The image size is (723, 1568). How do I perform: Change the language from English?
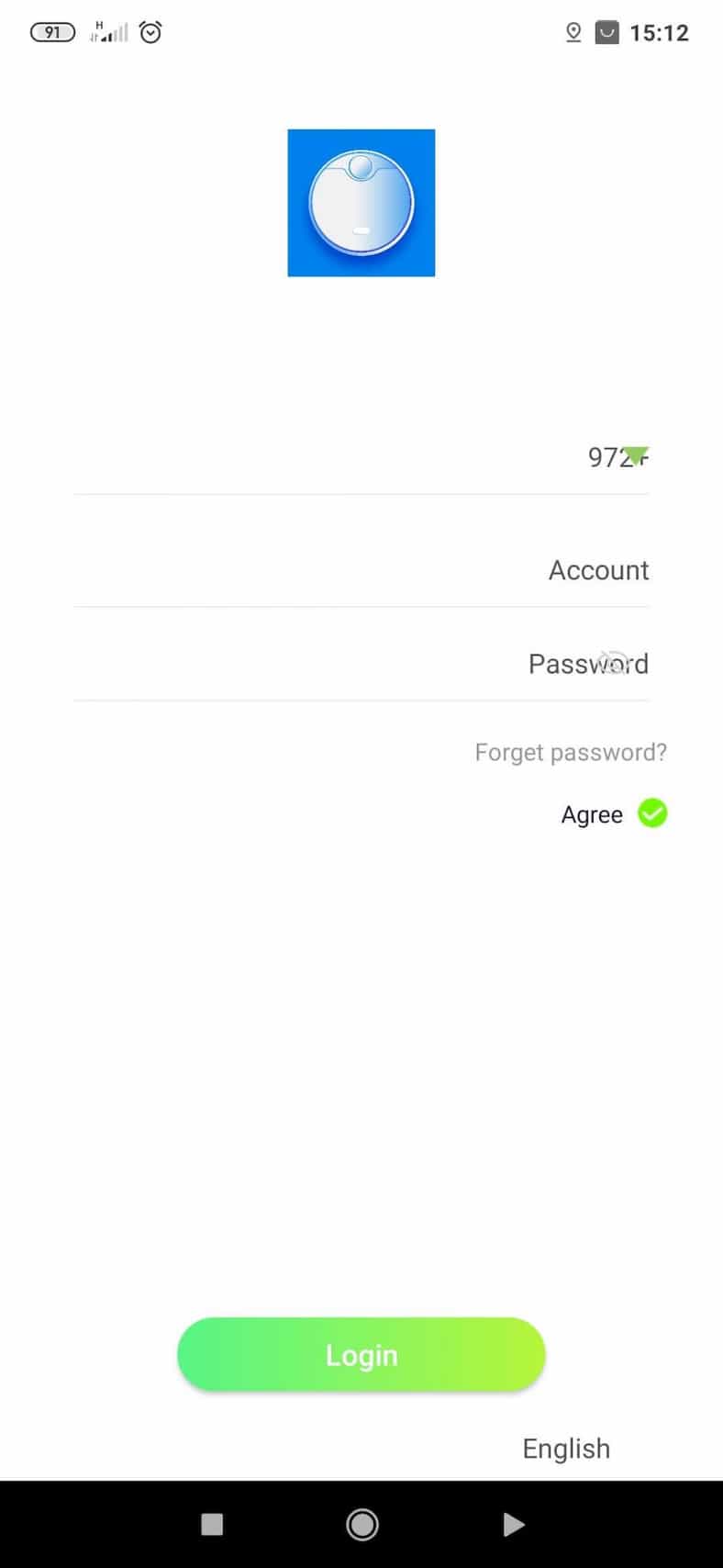tap(566, 1449)
